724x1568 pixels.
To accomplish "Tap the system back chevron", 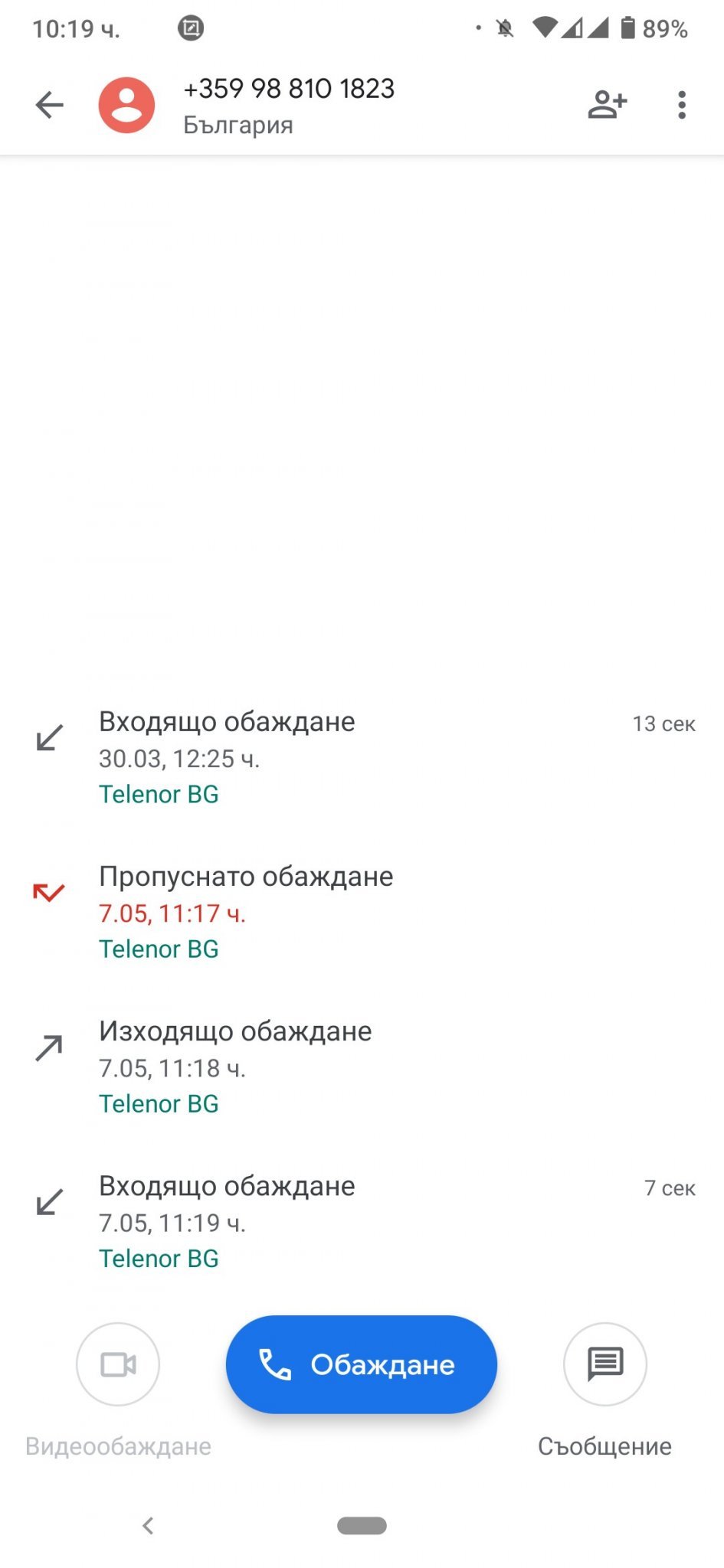I will [x=148, y=1526].
